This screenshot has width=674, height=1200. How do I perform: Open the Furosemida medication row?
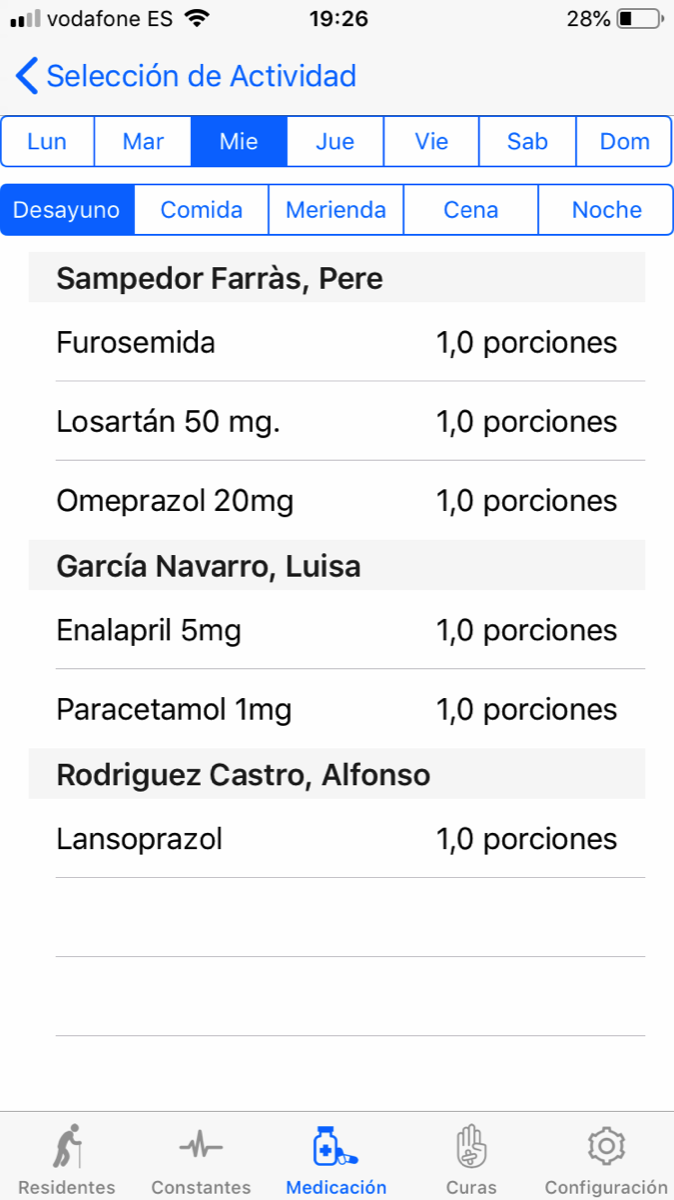point(337,343)
